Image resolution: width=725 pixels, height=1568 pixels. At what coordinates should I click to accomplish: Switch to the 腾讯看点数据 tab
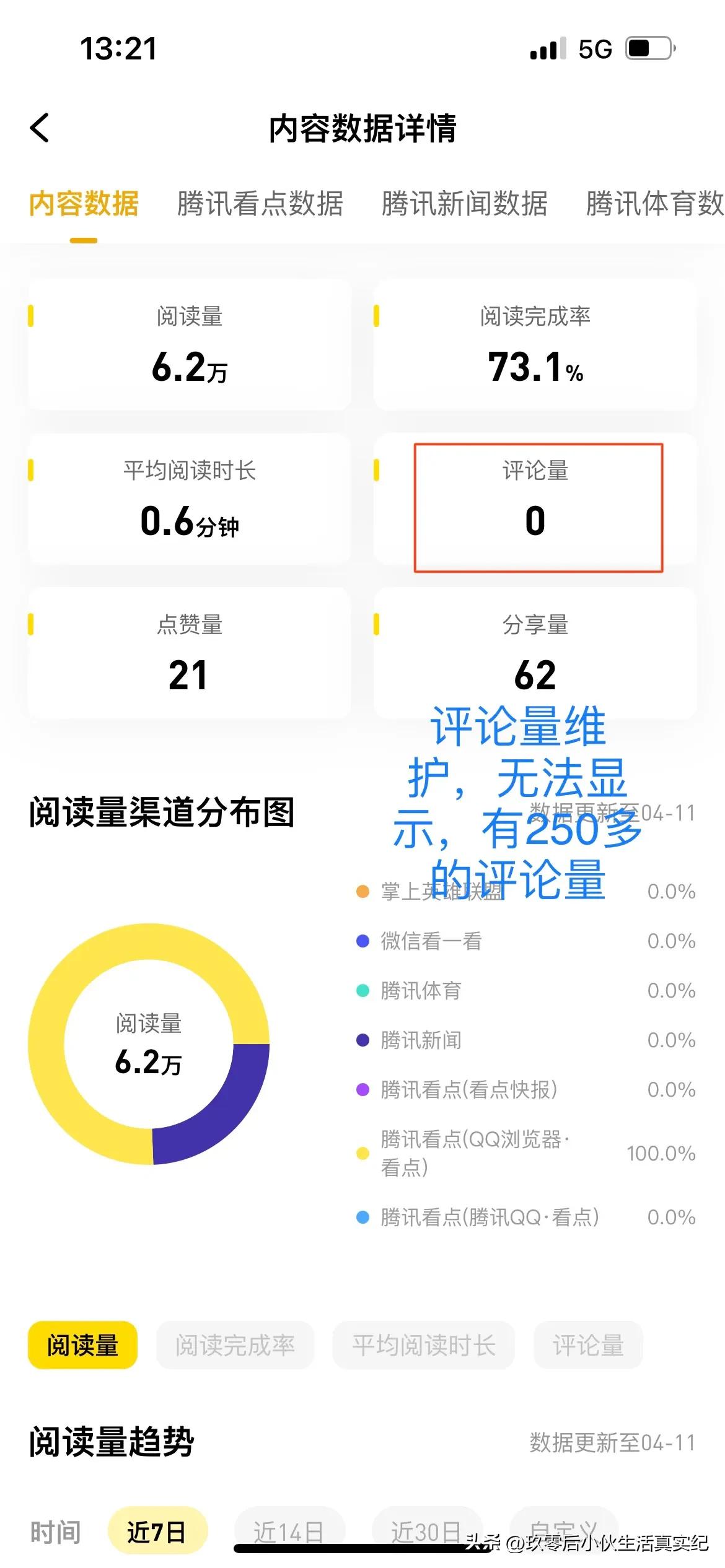pyautogui.click(x=260, y=205)
